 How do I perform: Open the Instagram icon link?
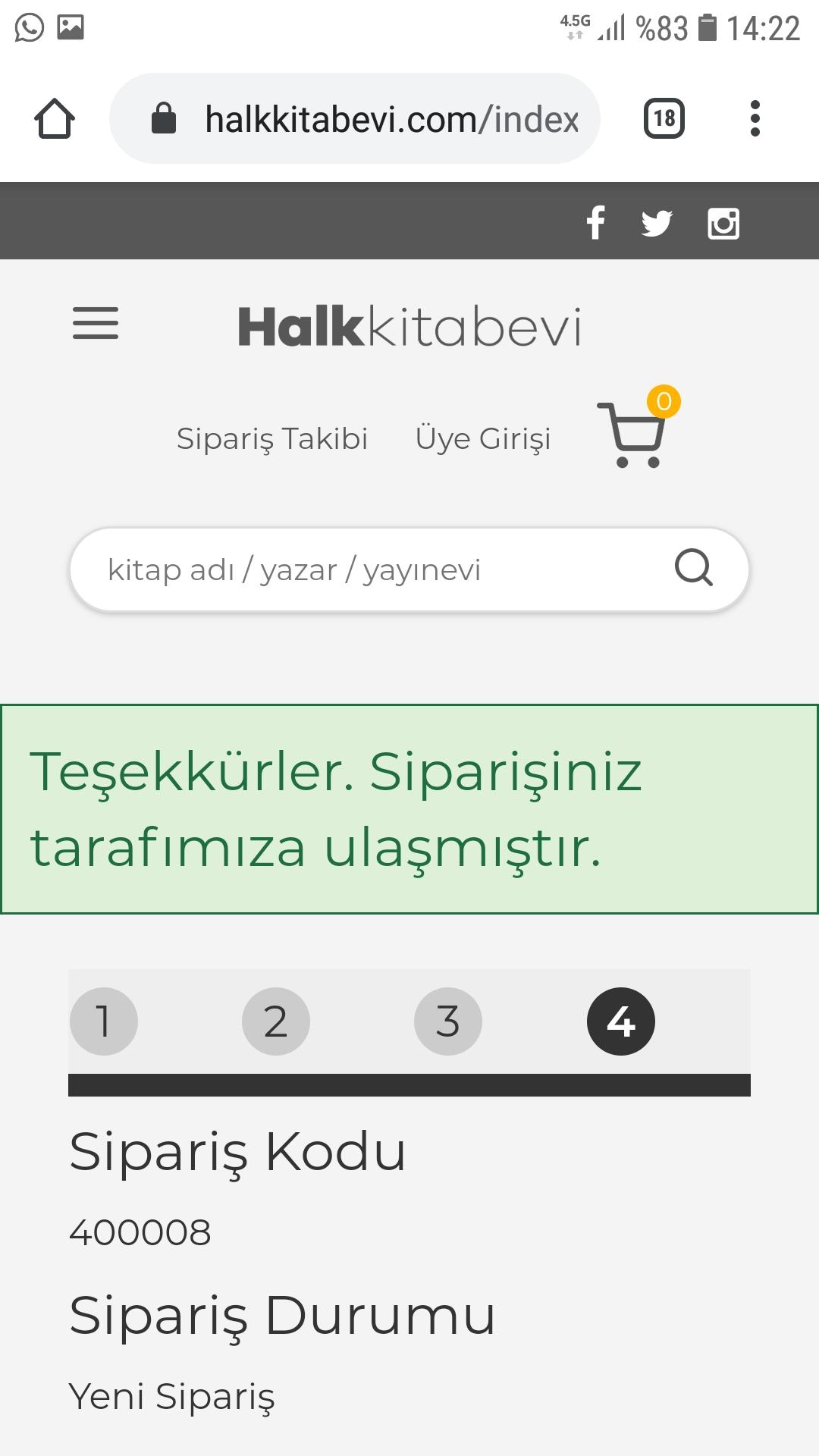coord(723,223)
